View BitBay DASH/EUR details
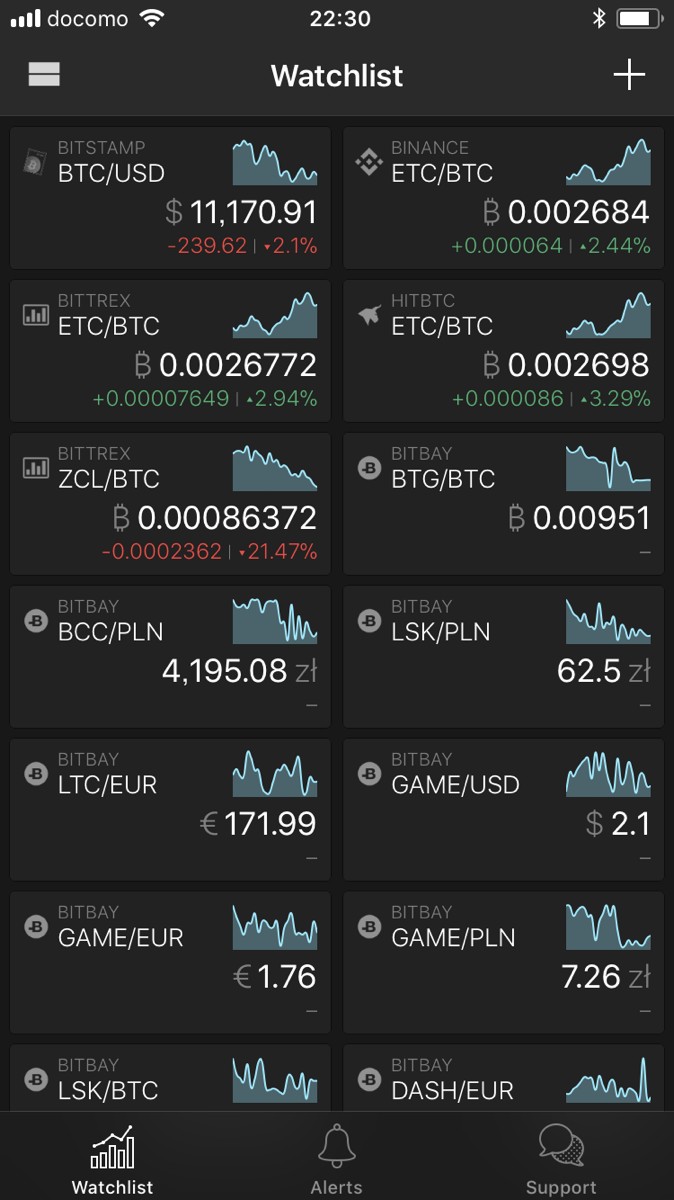 503,1080
